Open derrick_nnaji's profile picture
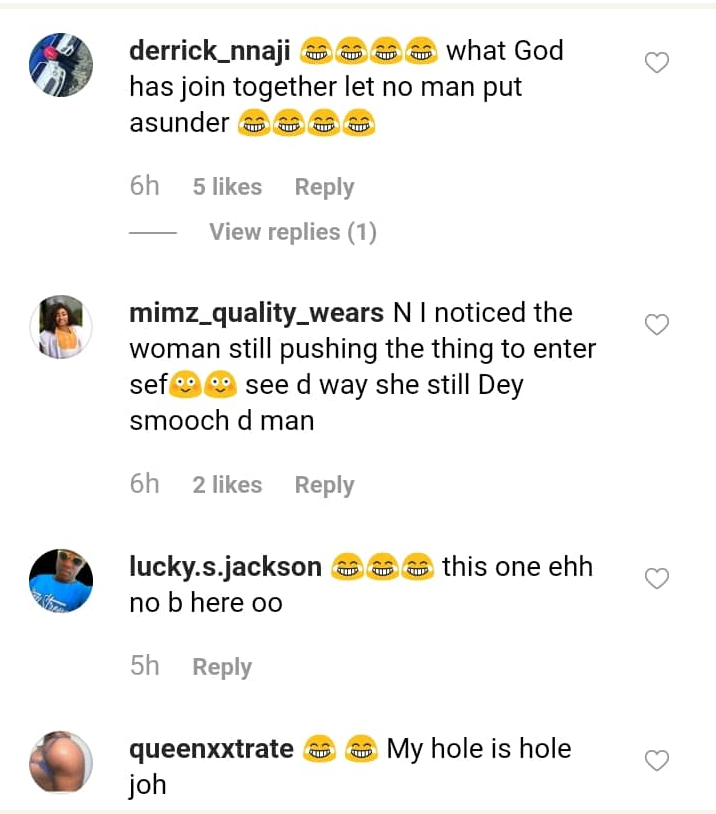 (61, 64)
